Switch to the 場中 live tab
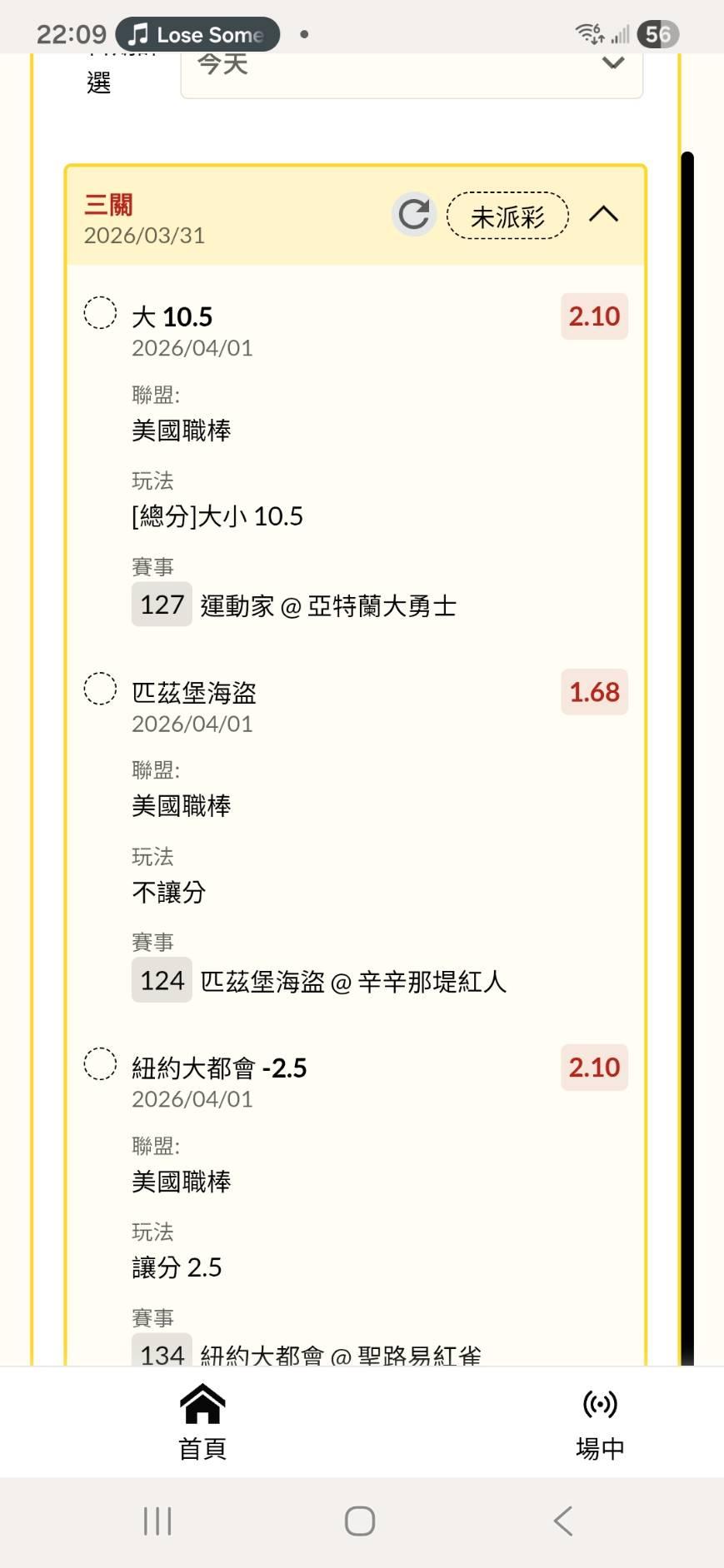 click(x=600, y=1422)
